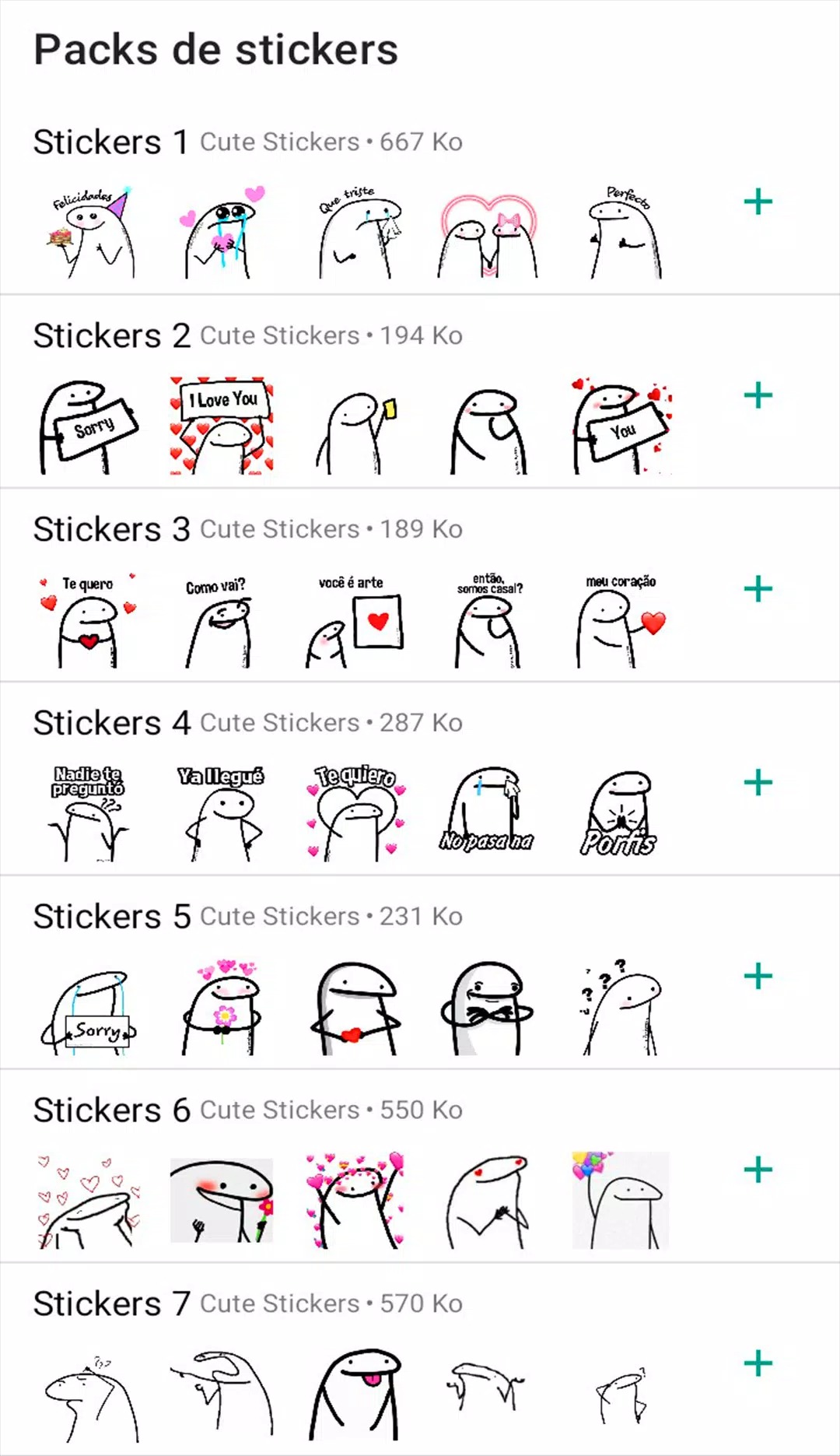Open the Stickers 7 pack row

(x=249, y=1303)
